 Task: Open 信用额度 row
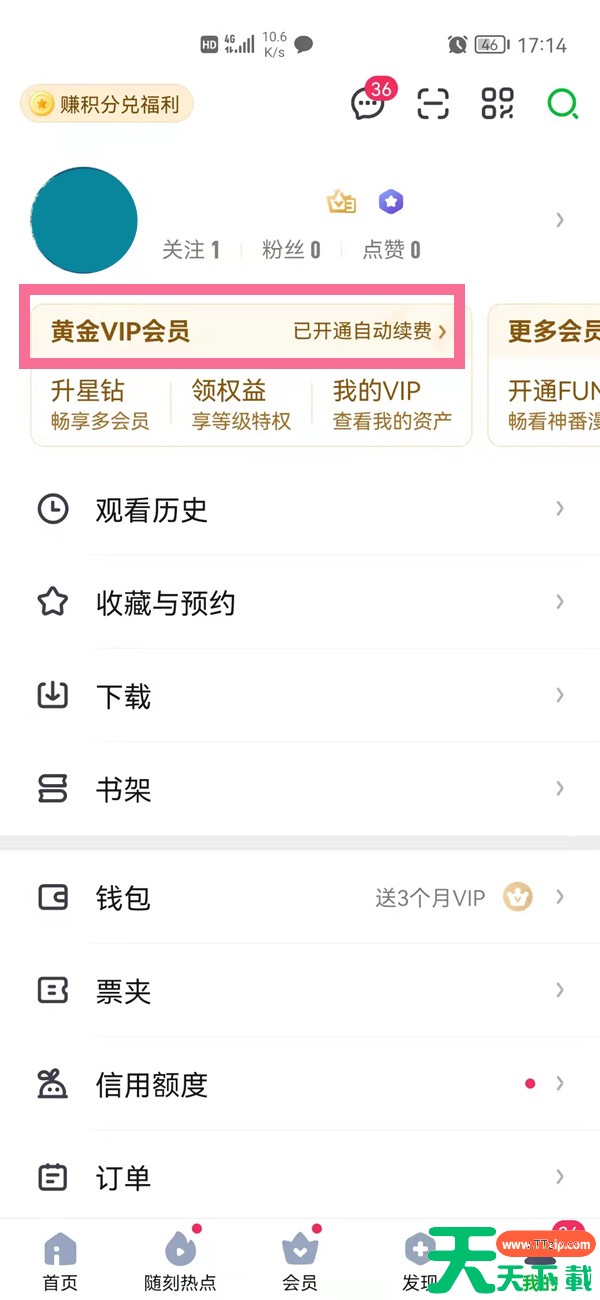[300, 1083]
